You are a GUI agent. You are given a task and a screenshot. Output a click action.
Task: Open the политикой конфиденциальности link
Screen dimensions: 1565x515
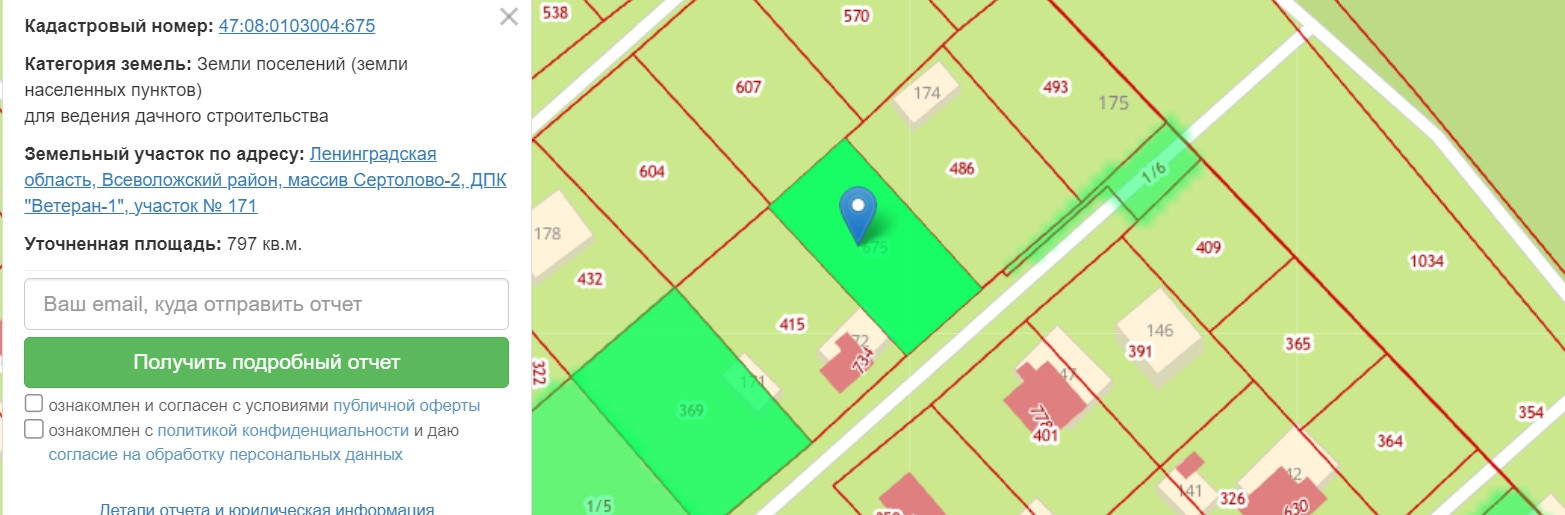click(x=283, y=431)
